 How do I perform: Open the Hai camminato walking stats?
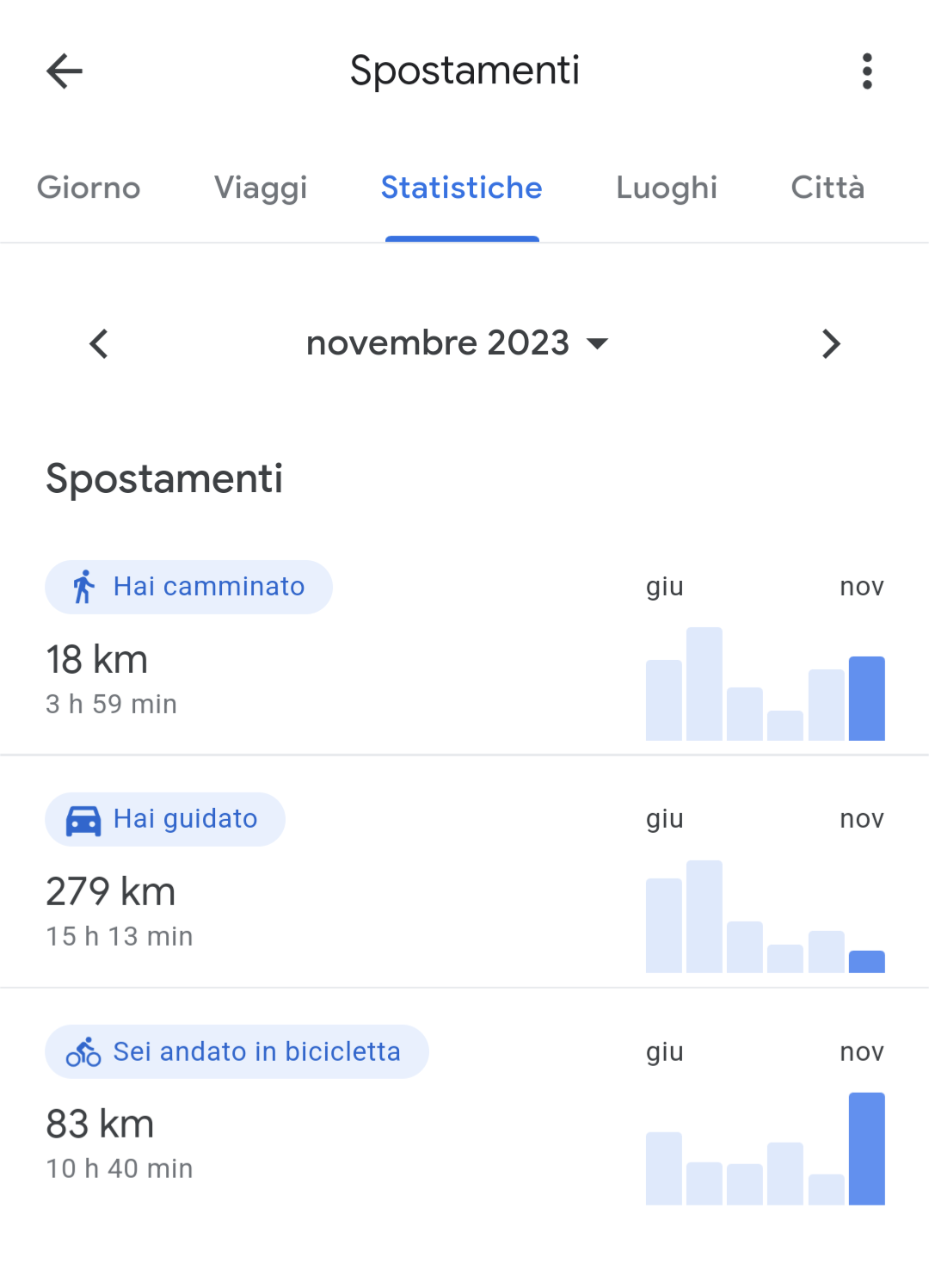tap(189, 587)
